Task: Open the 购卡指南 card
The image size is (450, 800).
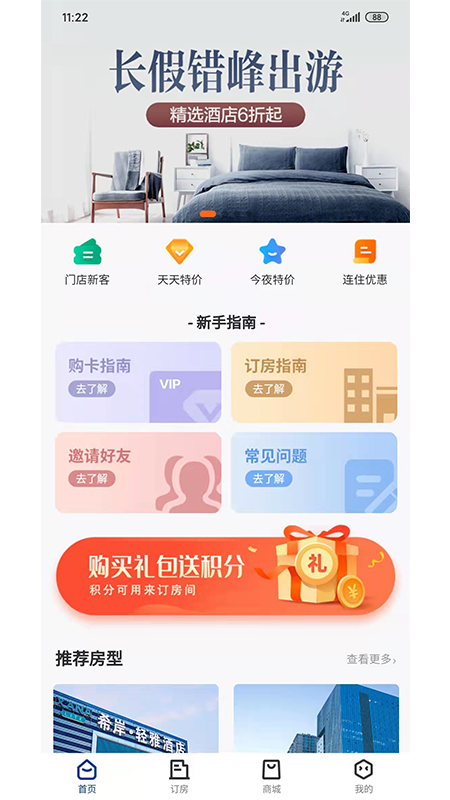Action: pyautogui.click(x=138, y=382)
